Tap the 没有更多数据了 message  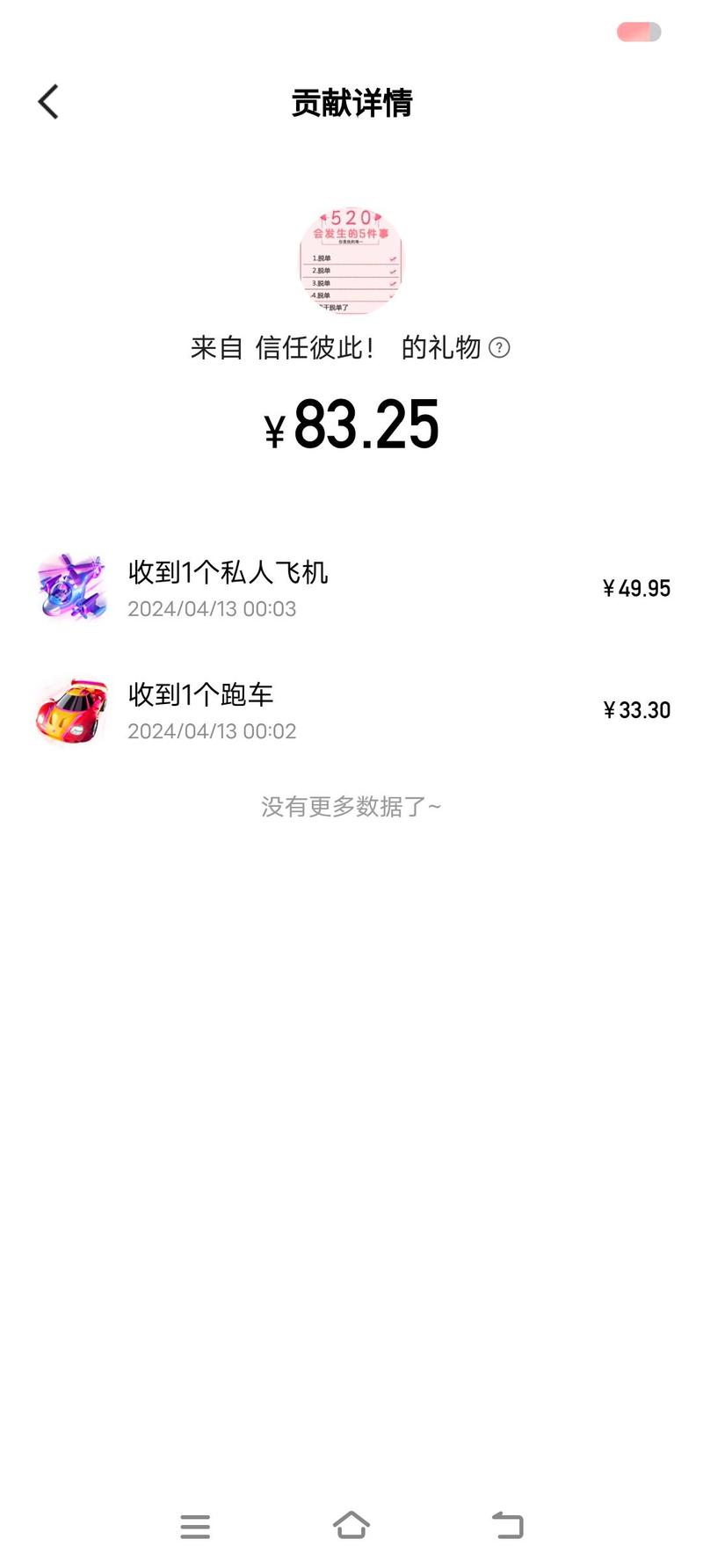tap(351, 806)
